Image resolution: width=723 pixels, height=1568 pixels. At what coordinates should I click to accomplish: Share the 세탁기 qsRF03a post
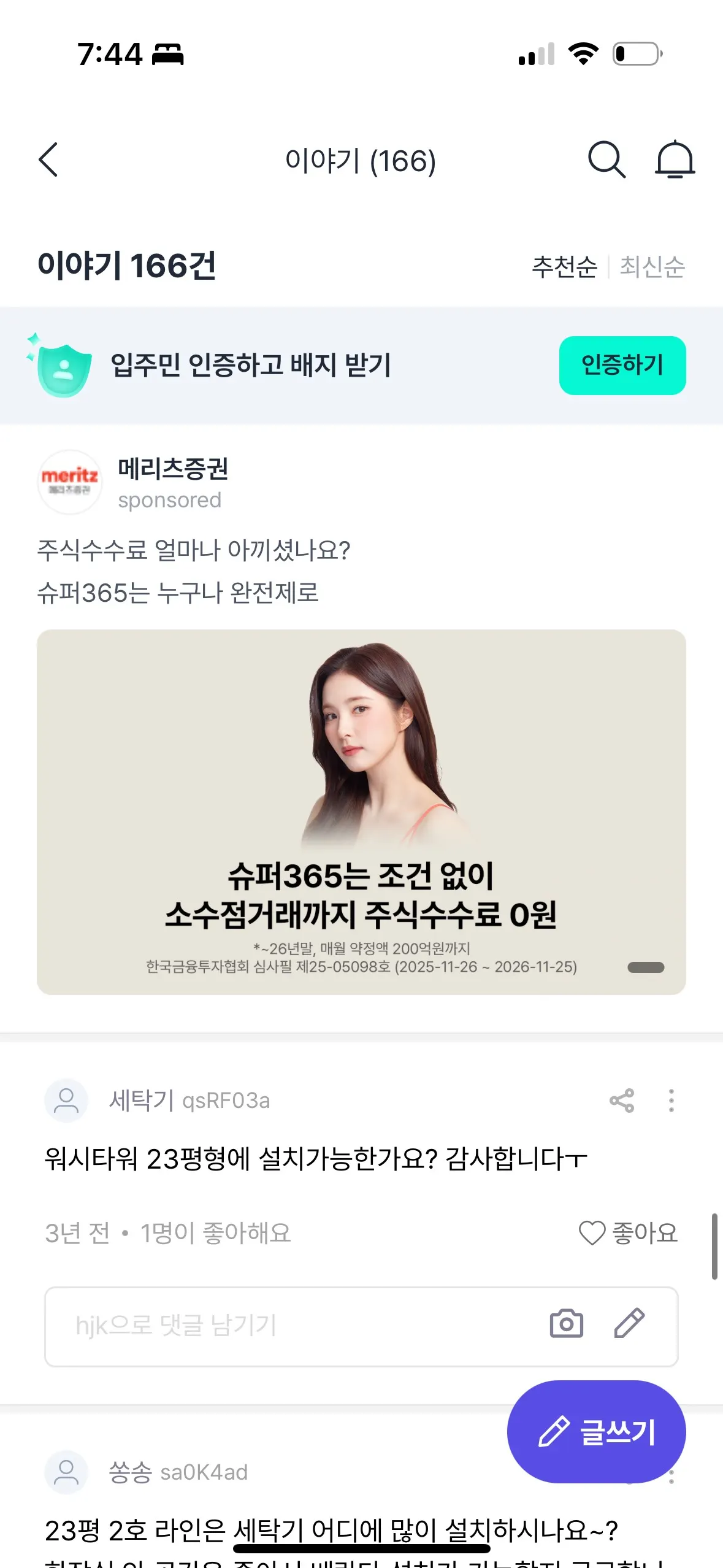pyautogui.click(x=622, y=1101)
